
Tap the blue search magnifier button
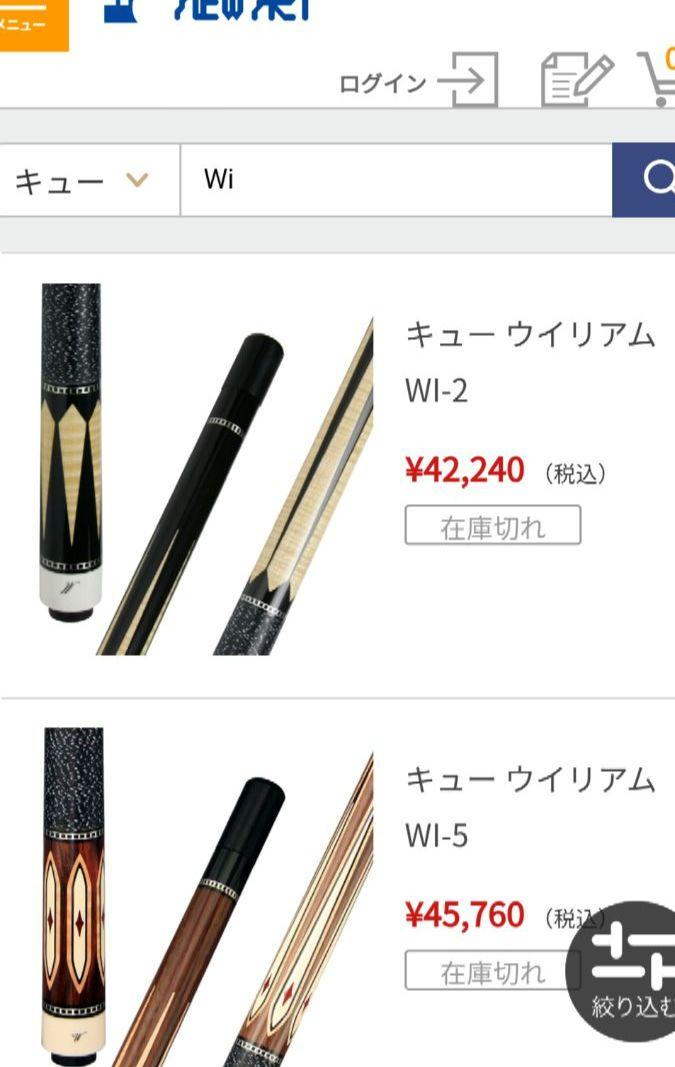tap(645, 180)
